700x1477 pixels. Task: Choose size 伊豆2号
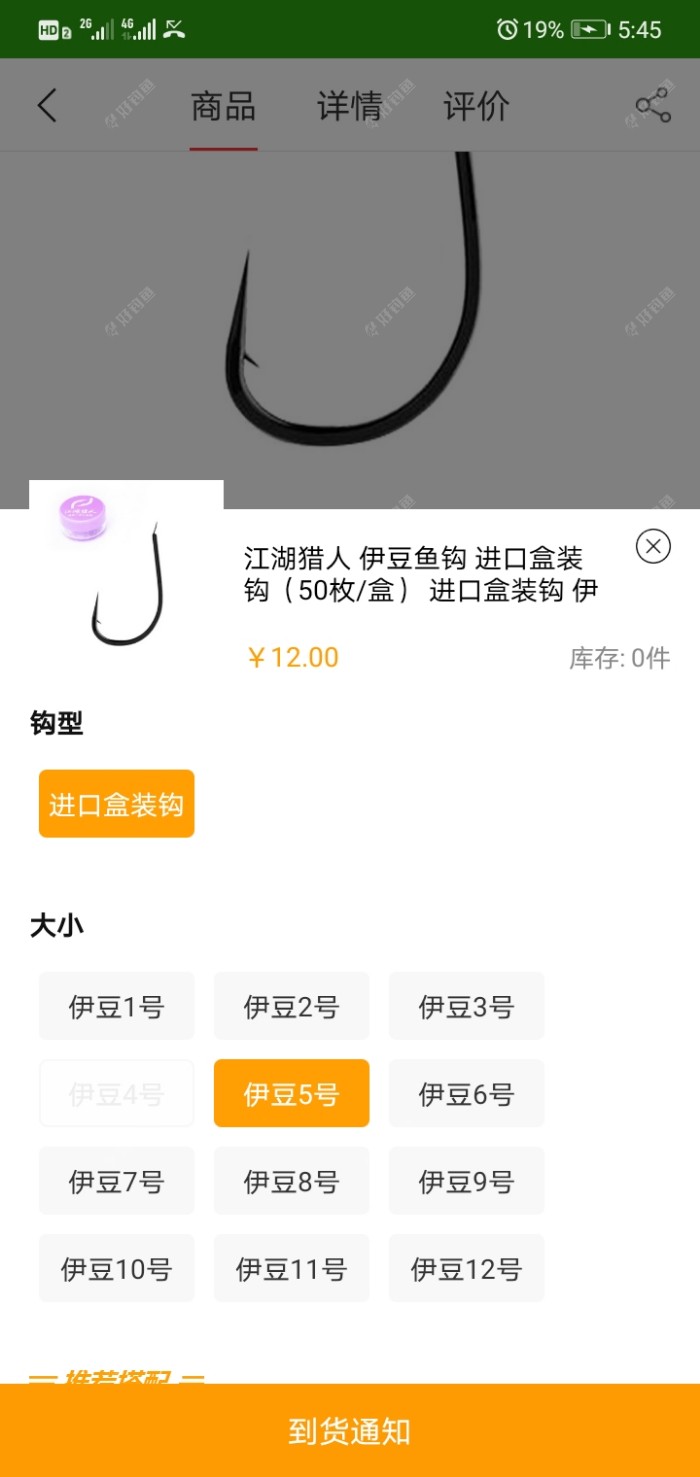291,1006
